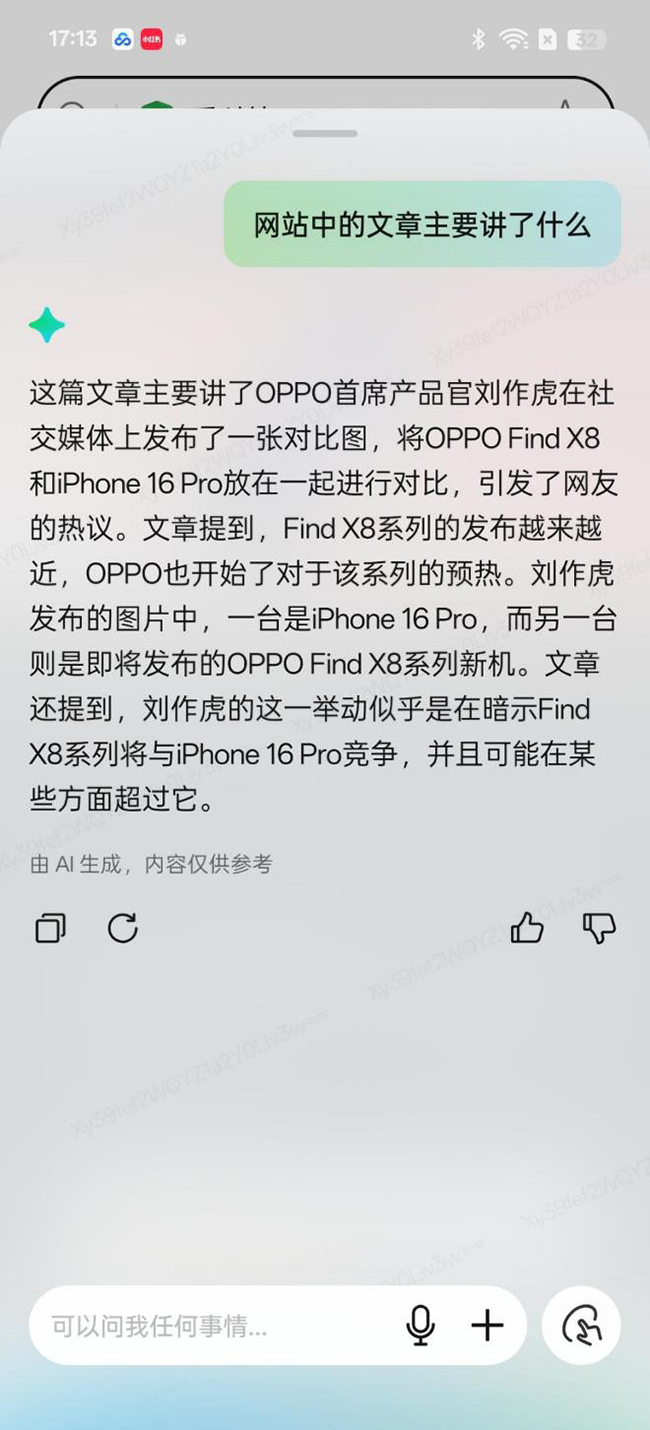The width and height of the screenshot is (650, 1430).
Task: Give the answer a thumbs down
Action: pyautogui.click(x=599, y=928)
